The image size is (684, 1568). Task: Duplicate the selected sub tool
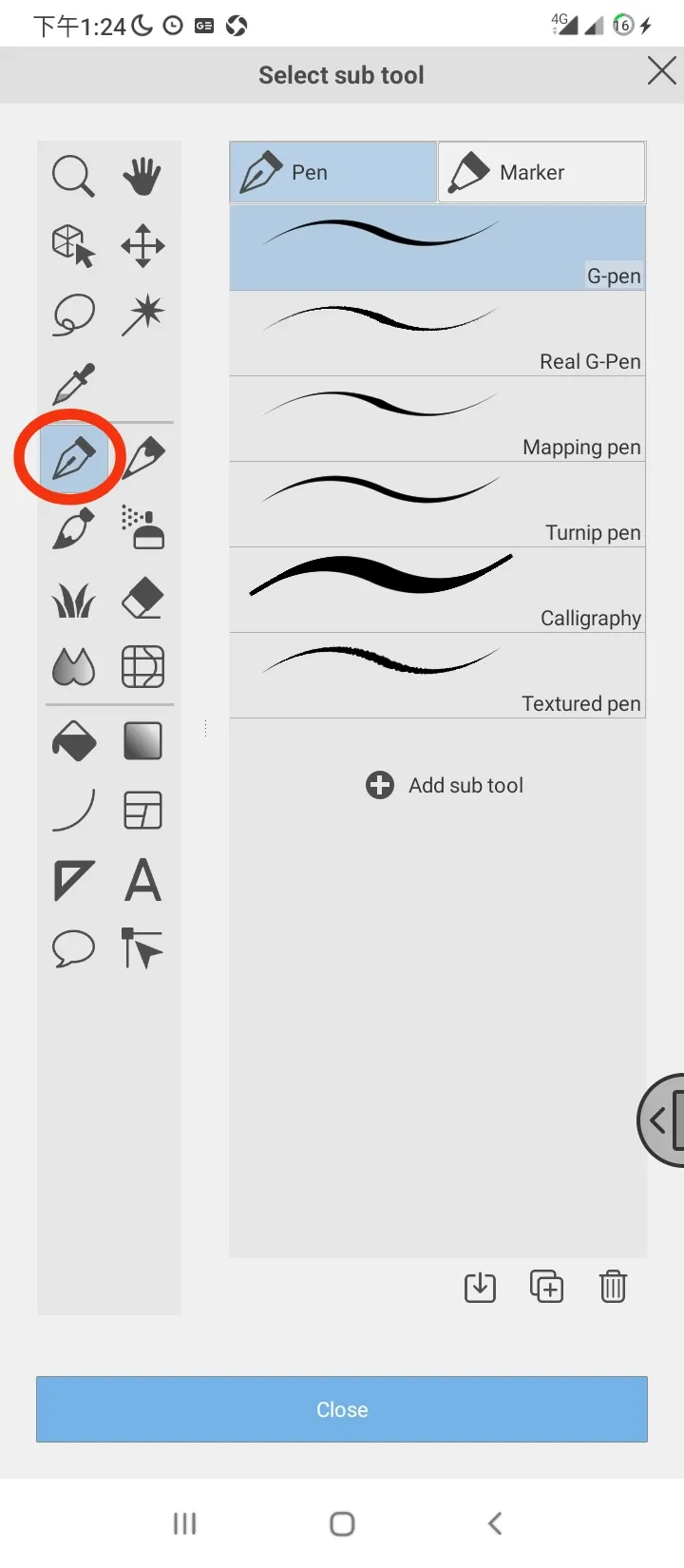(546, 1287)
